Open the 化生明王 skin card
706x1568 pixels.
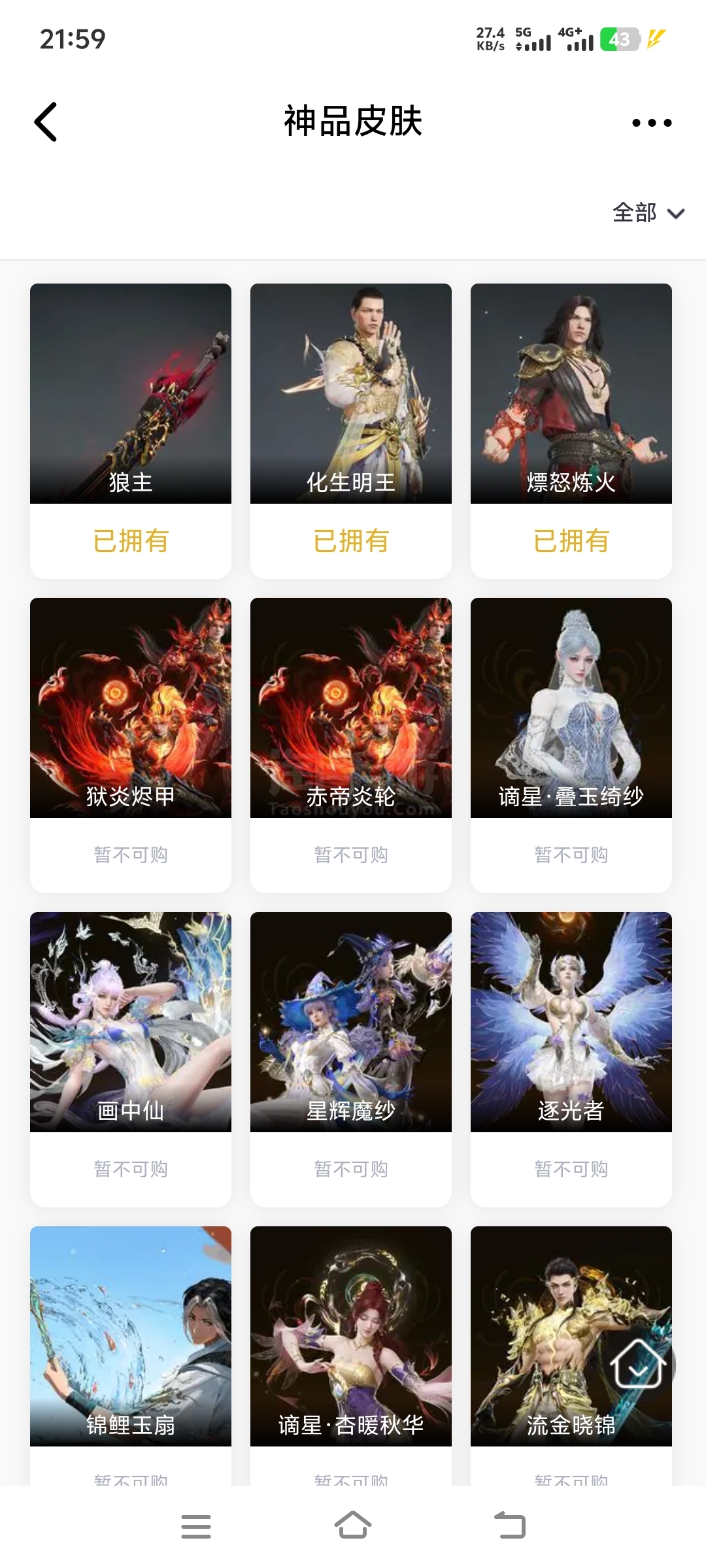point(351,393)
